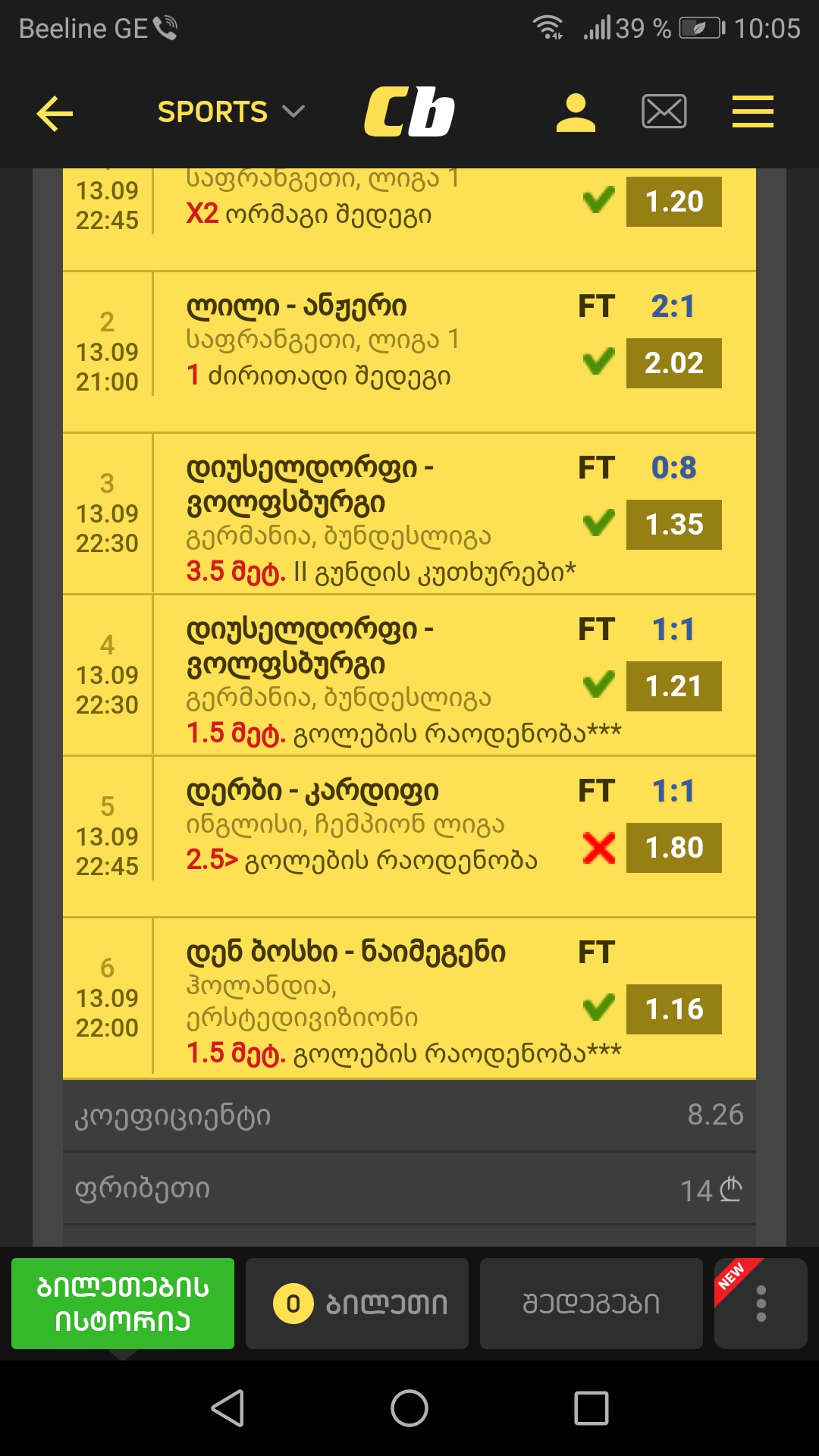This screenshot has height=1456, width=819.
Task: Open the NEW three-dot options menu
Action: (x=761, y=1303)
